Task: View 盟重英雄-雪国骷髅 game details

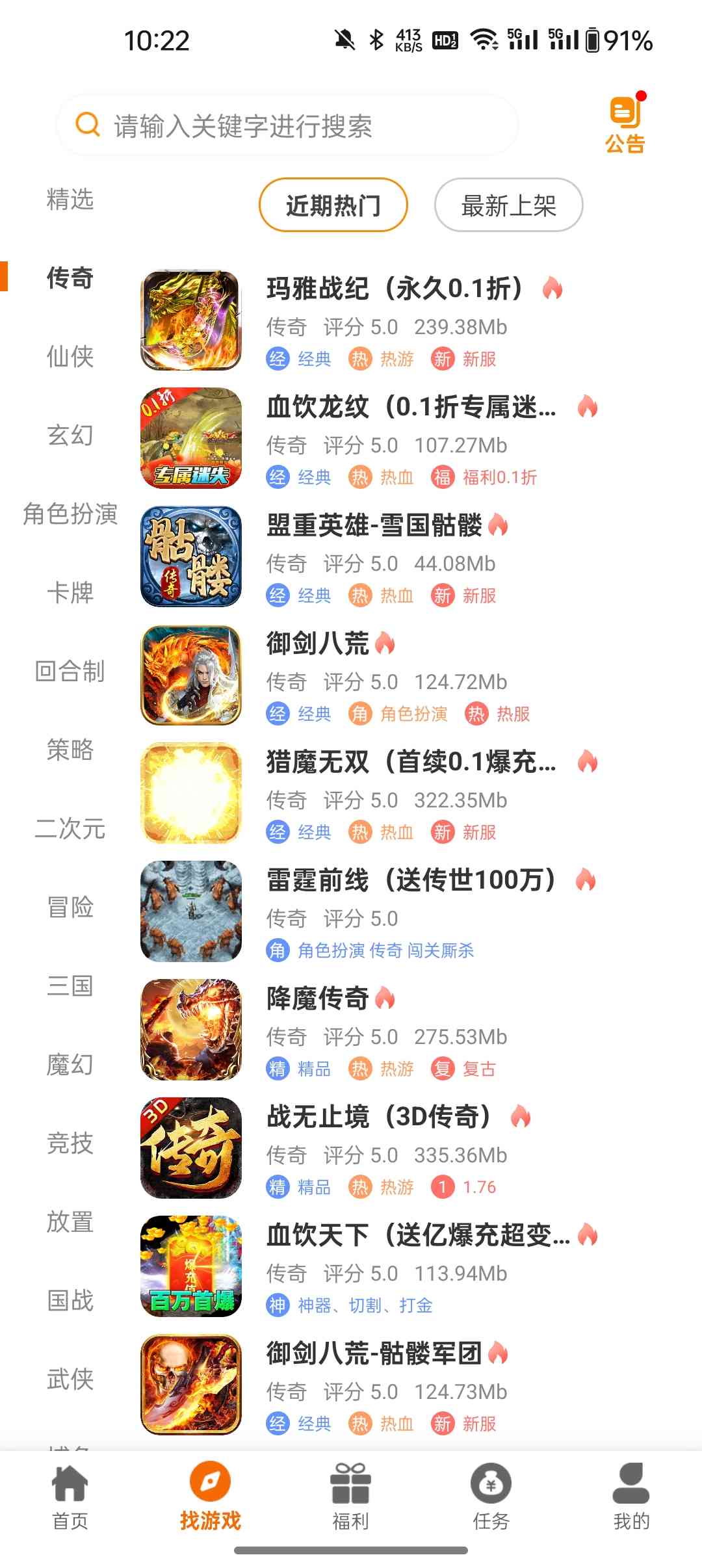Action: point(374,526)
